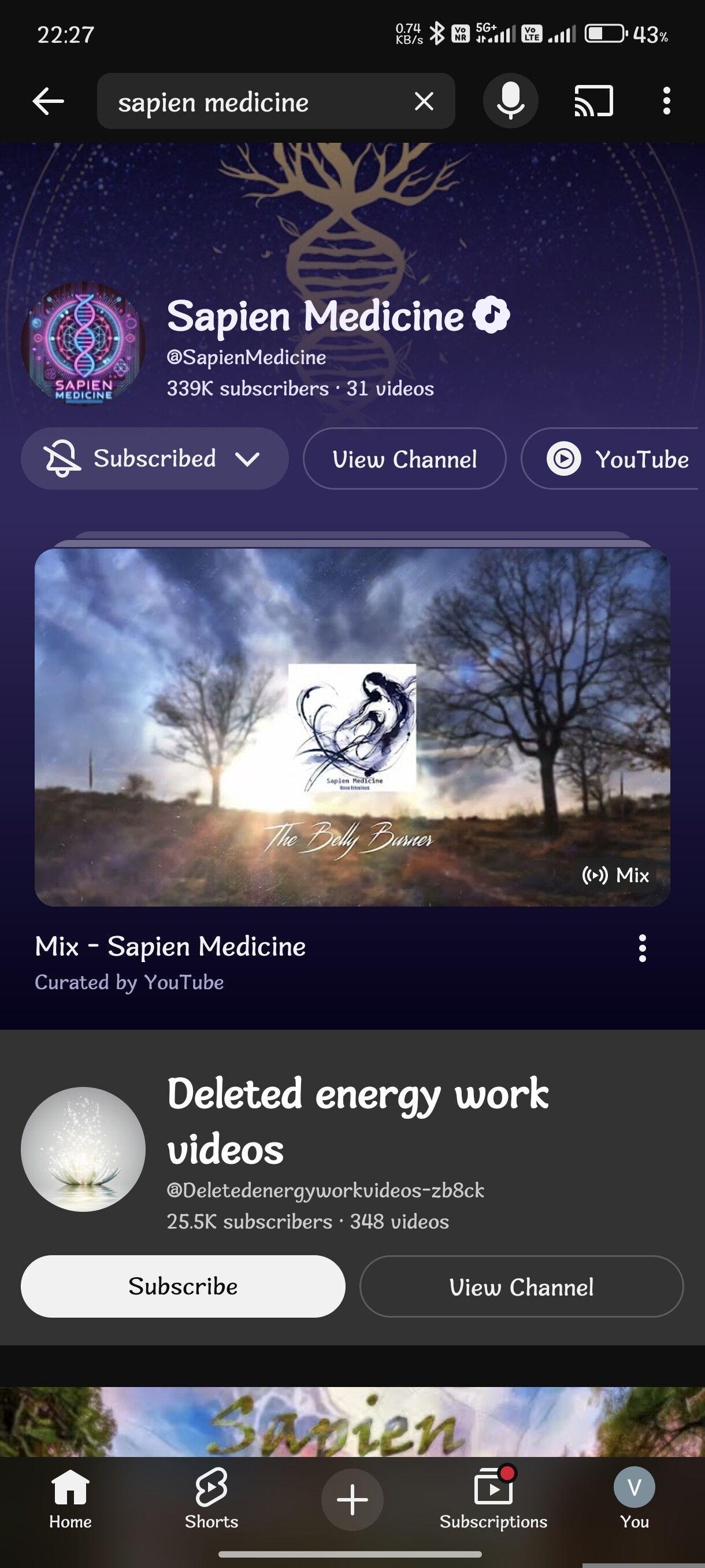The height and width of the screenshot is (1568, 705).
Task: Play the Mix - Sapien Medicine playlist
Action: (x=352, y=727)
